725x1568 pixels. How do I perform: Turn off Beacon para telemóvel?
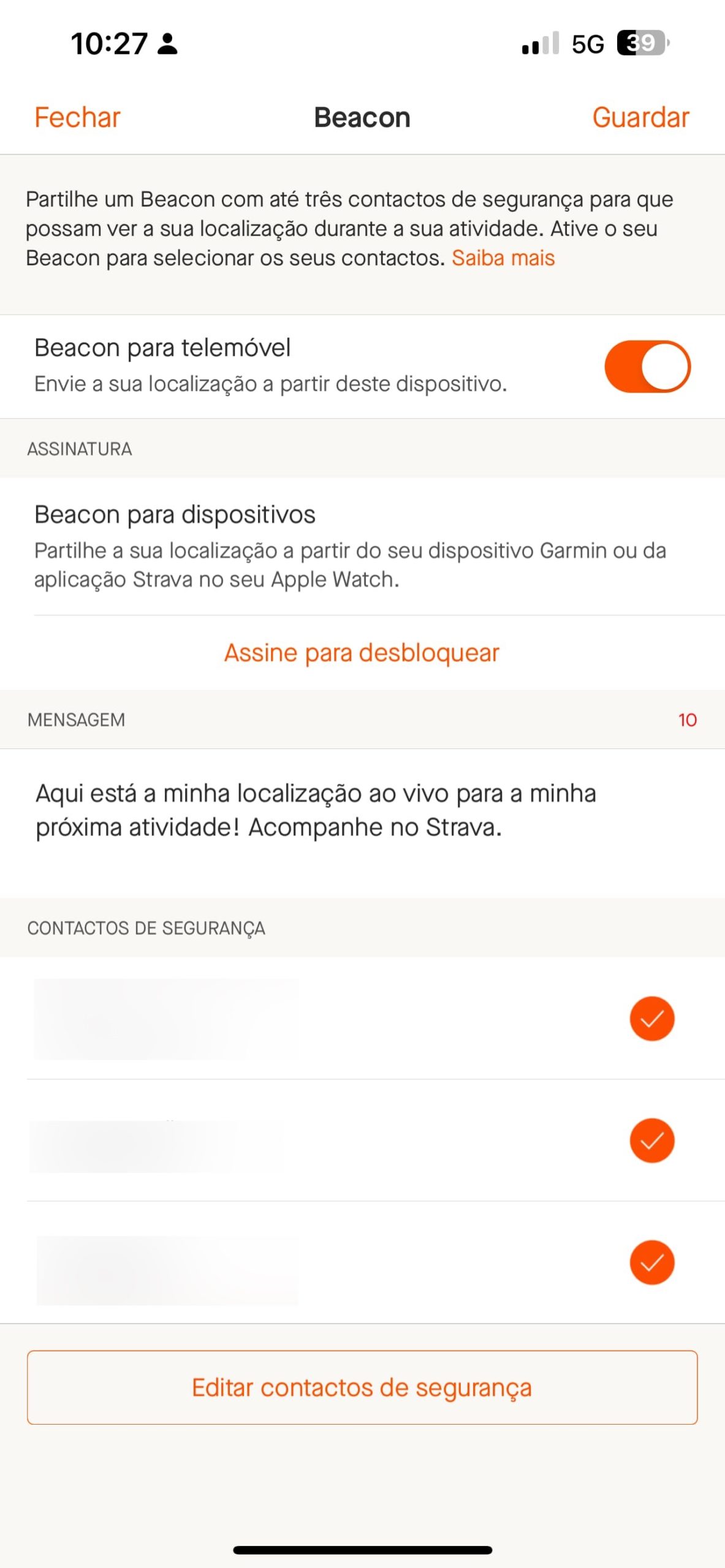[x=647, y=366]
